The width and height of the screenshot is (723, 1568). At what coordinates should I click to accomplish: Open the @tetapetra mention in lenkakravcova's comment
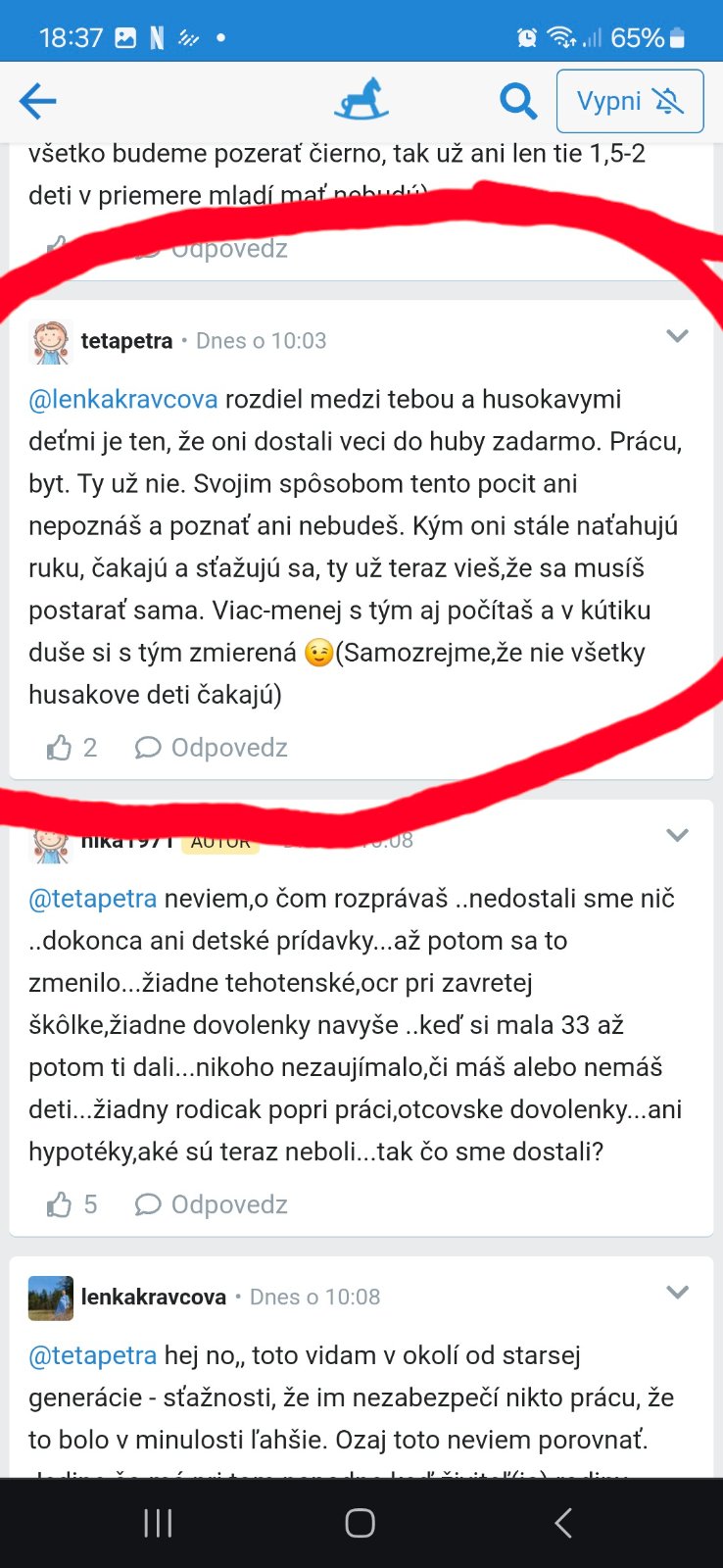pos(93,1356)
